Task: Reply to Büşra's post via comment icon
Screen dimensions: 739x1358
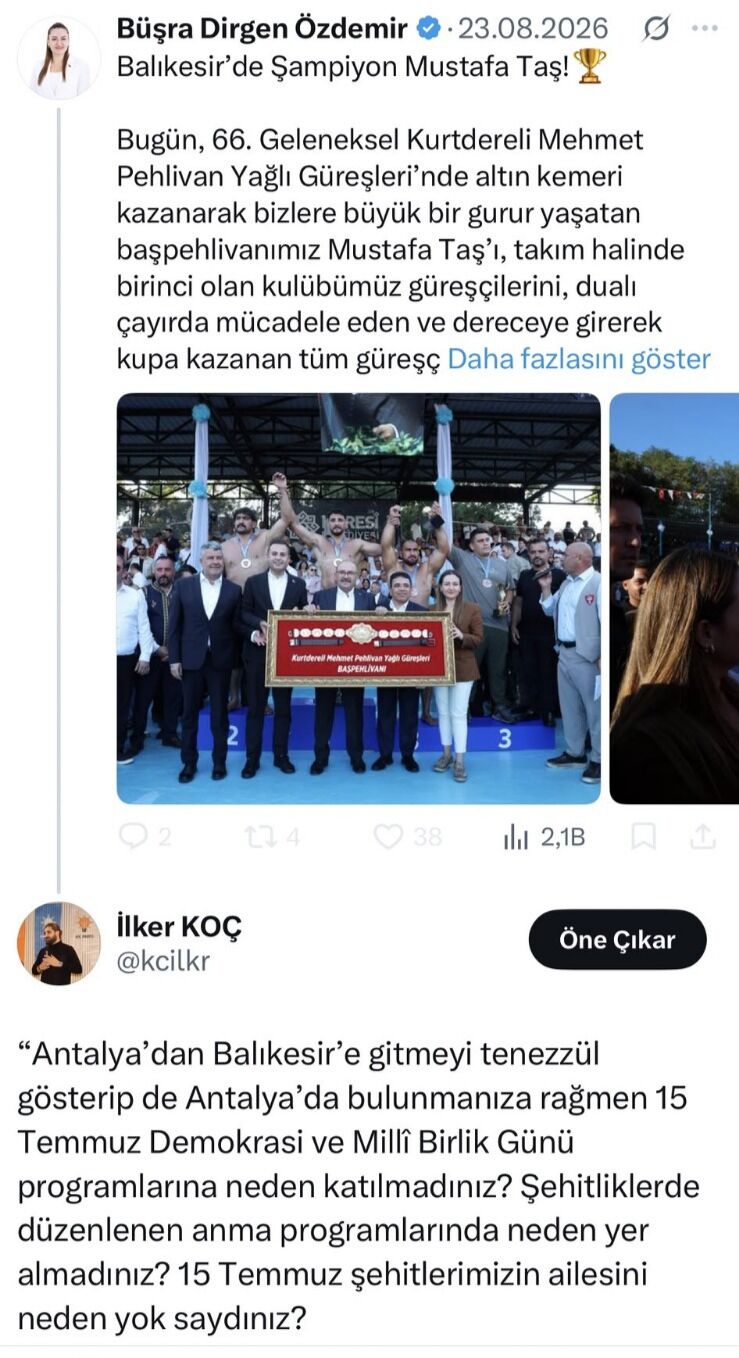Action: pyautogui.click(x=144, y=836)
